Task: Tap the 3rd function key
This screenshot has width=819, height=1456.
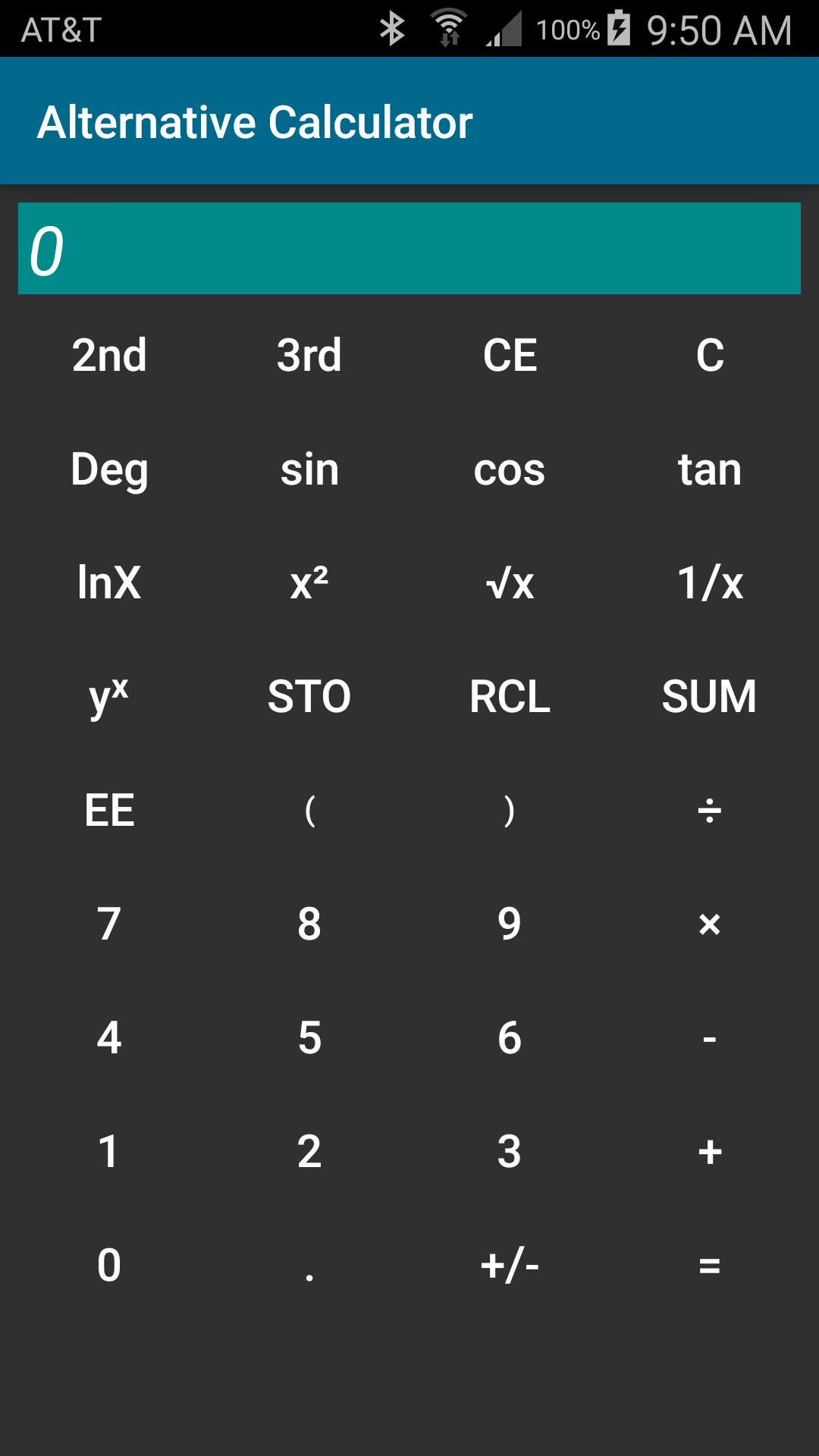Action: [x=309, y=355]
